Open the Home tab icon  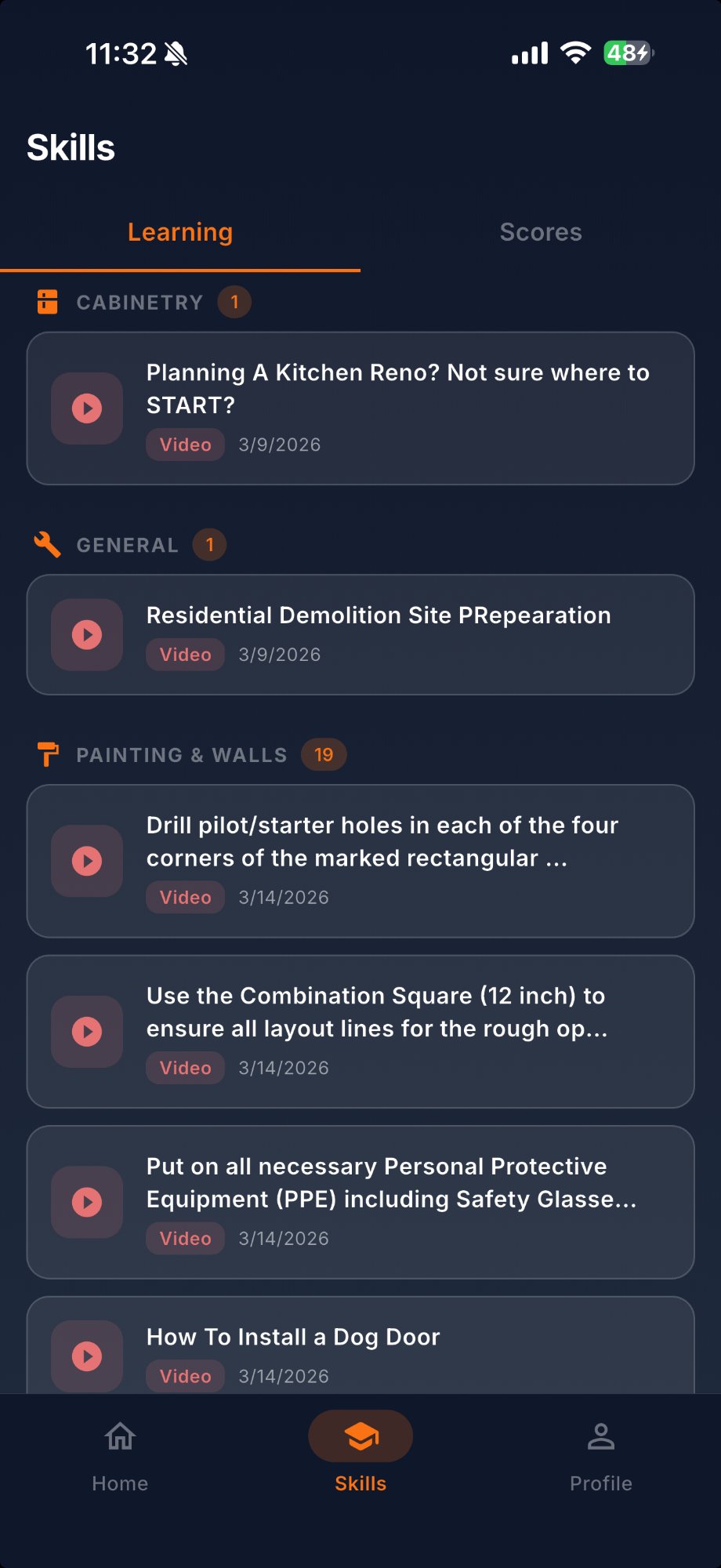(120, 1437)
